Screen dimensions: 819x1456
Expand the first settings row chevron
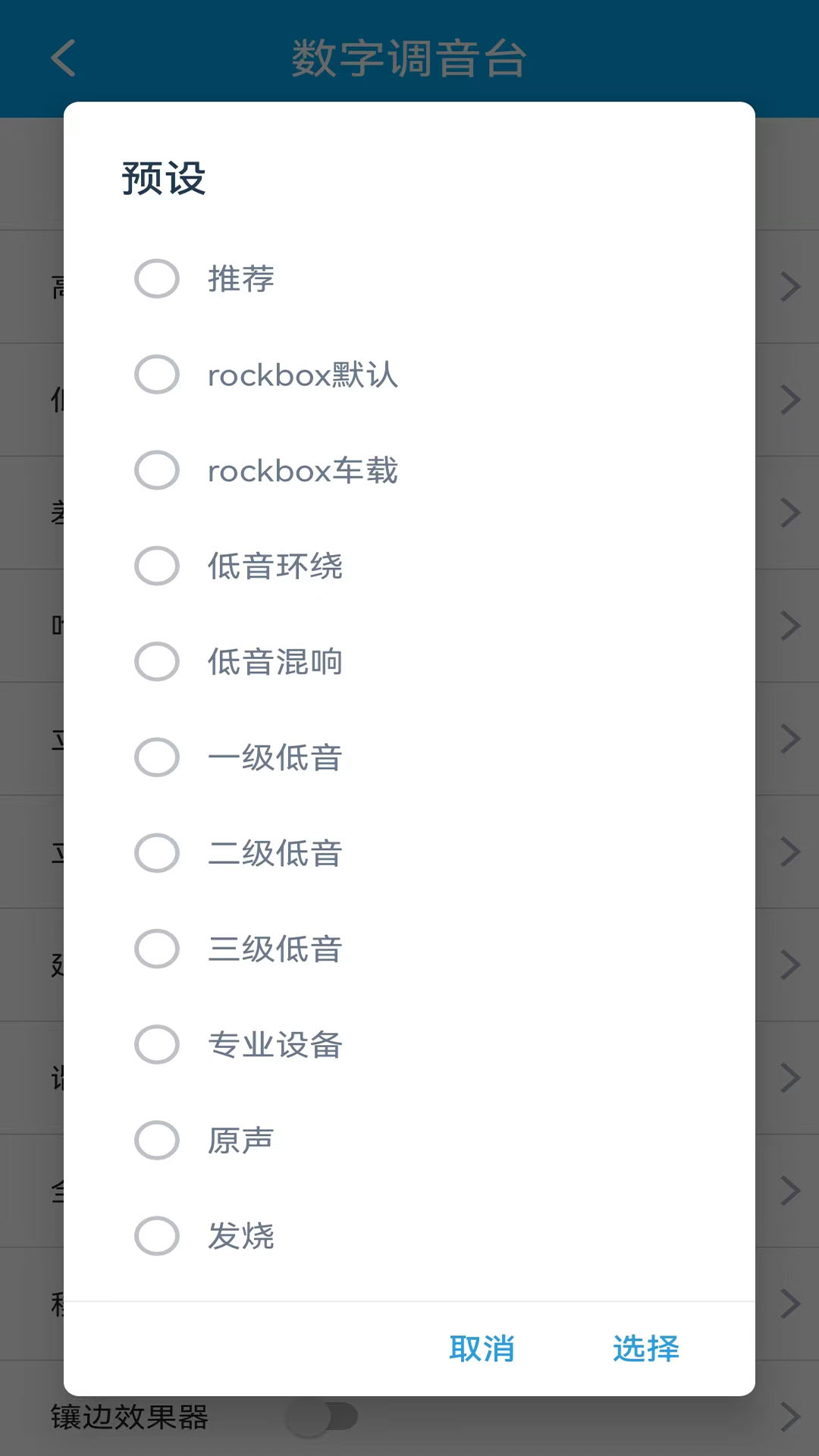[791, 286]
